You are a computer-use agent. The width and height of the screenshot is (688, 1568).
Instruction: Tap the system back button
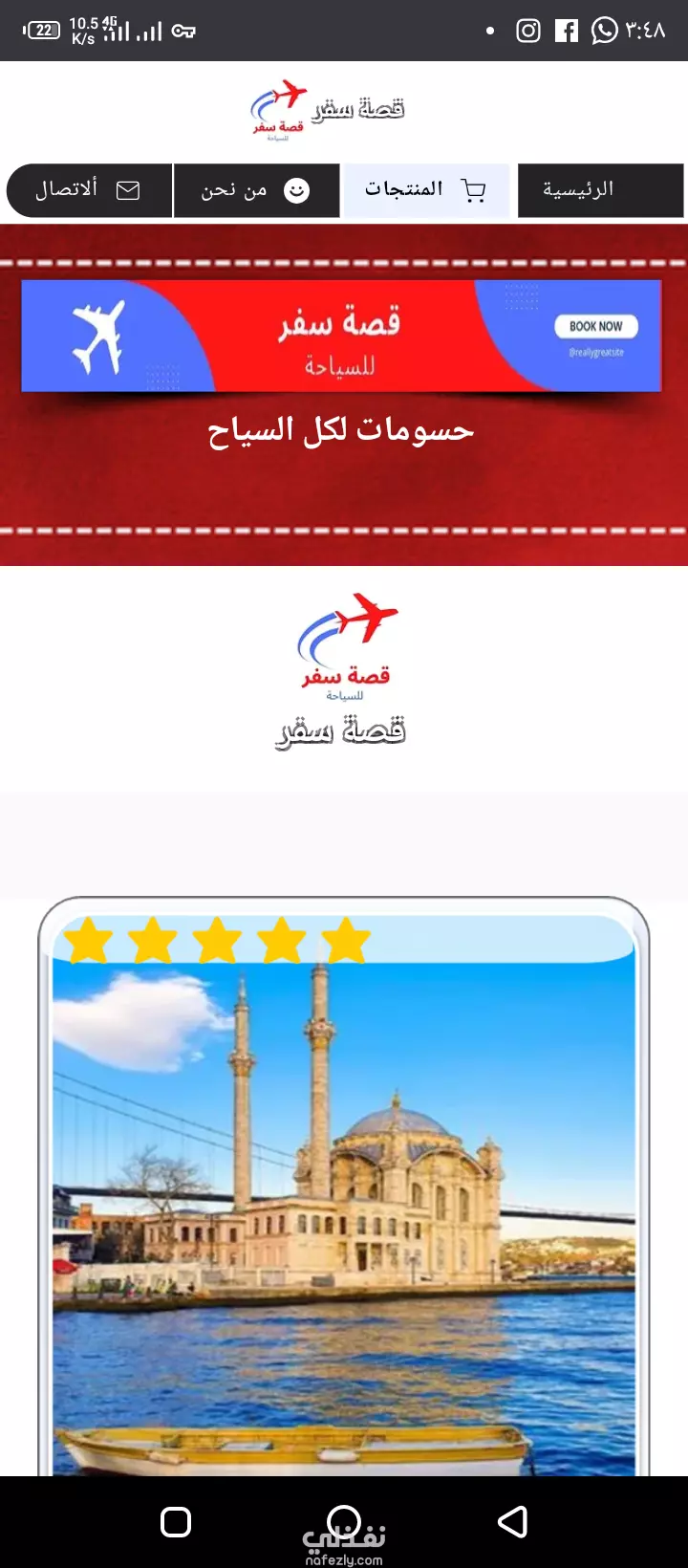tap(512, 1521)
